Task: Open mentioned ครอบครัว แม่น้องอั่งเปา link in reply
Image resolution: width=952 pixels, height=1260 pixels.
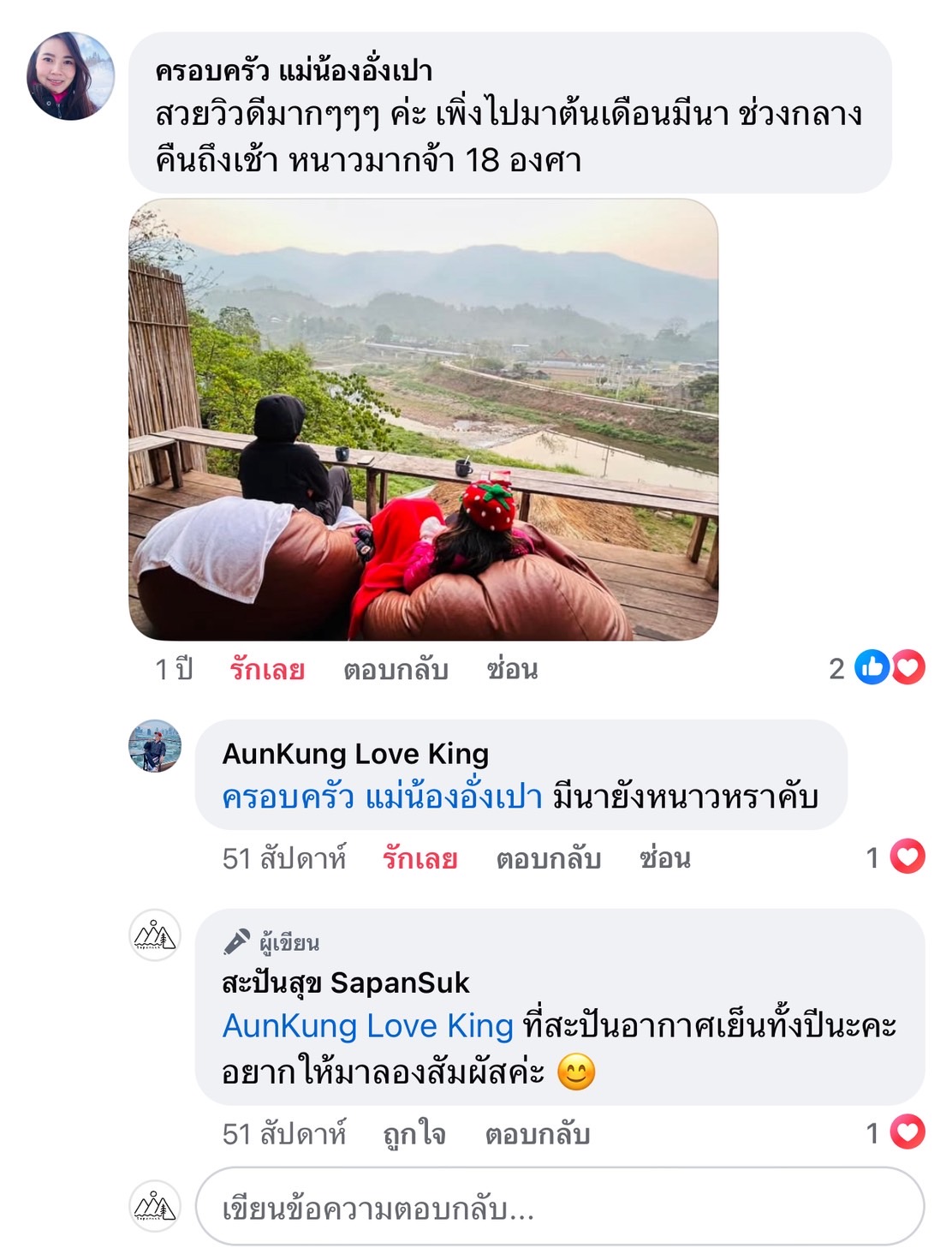Action: (382, 797)
